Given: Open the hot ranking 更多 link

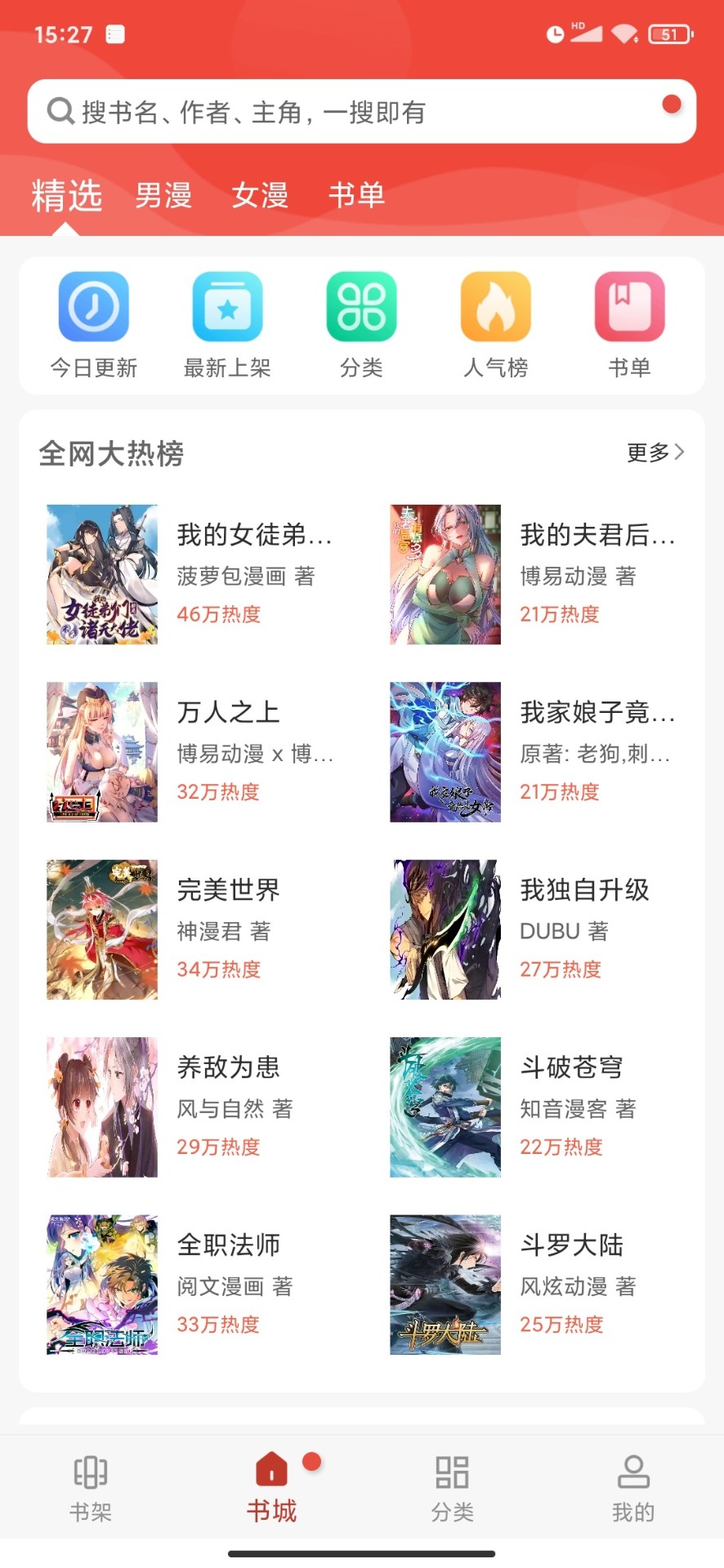Looking at the screenshot, I should point(646,452).
